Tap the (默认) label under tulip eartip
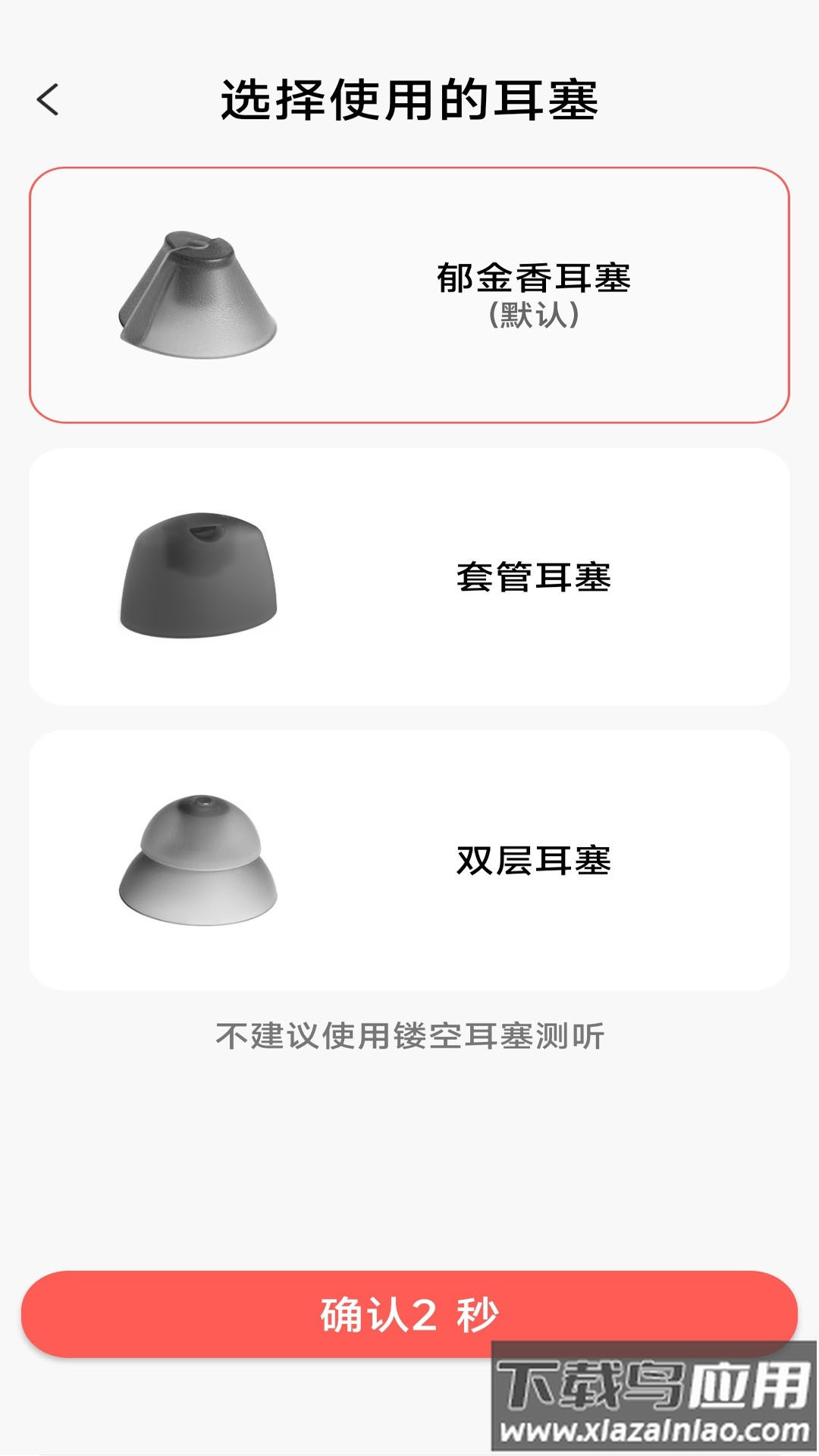This screenshot has width=819, height=1456. pos(535,316)
